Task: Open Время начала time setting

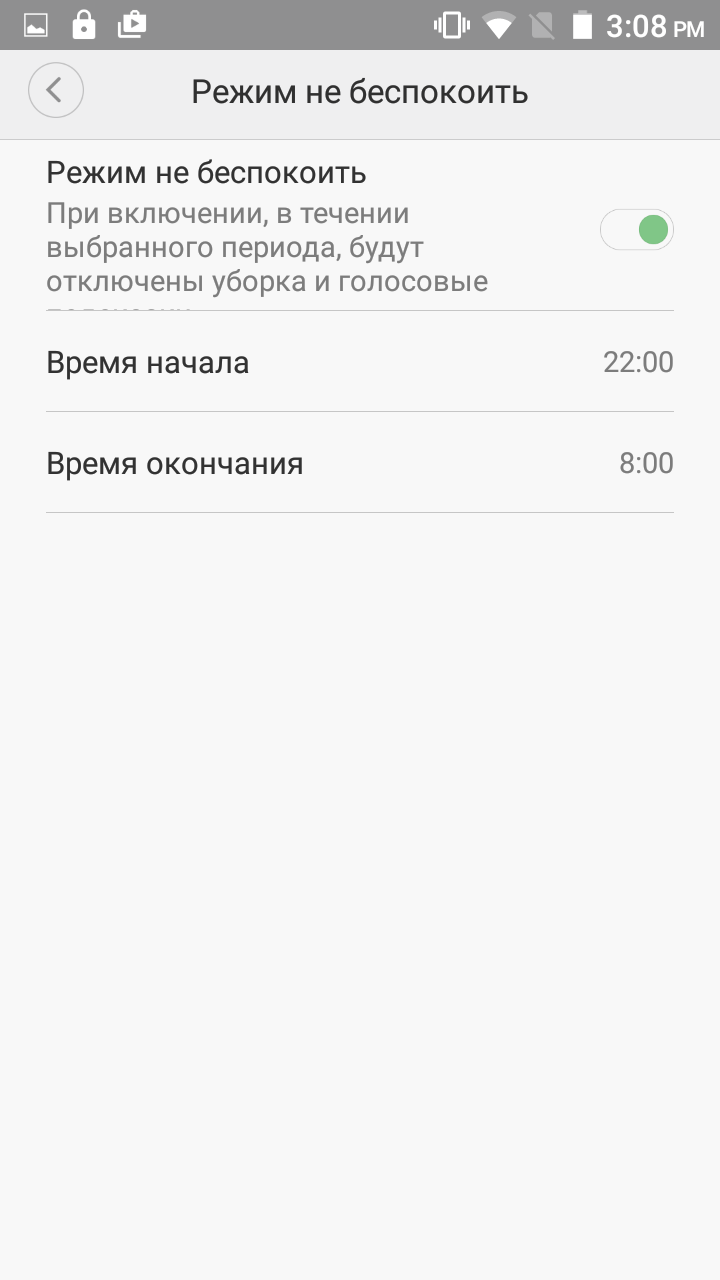Action: pyautogui.click(x=360, y=362)
